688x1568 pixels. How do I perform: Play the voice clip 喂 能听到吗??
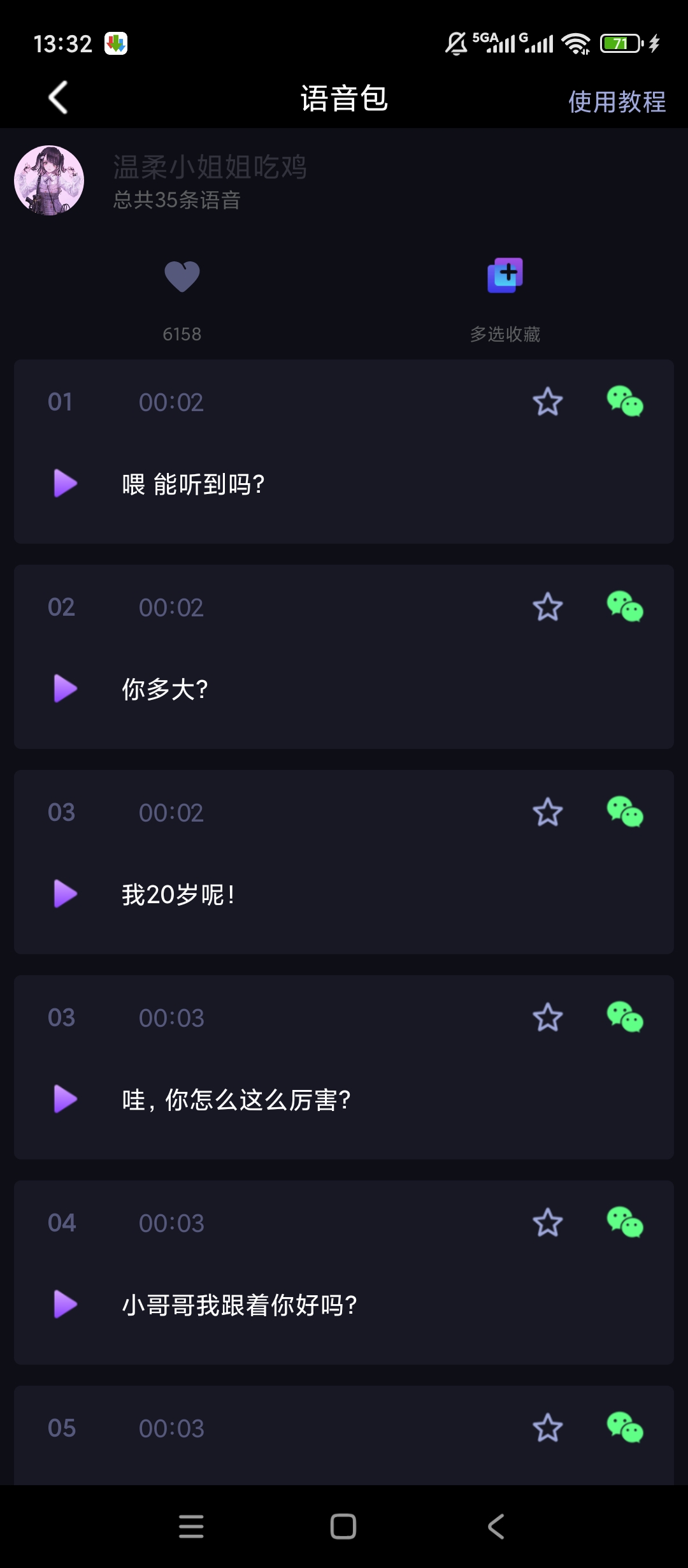pyautogui.click(x=65, y=483)
